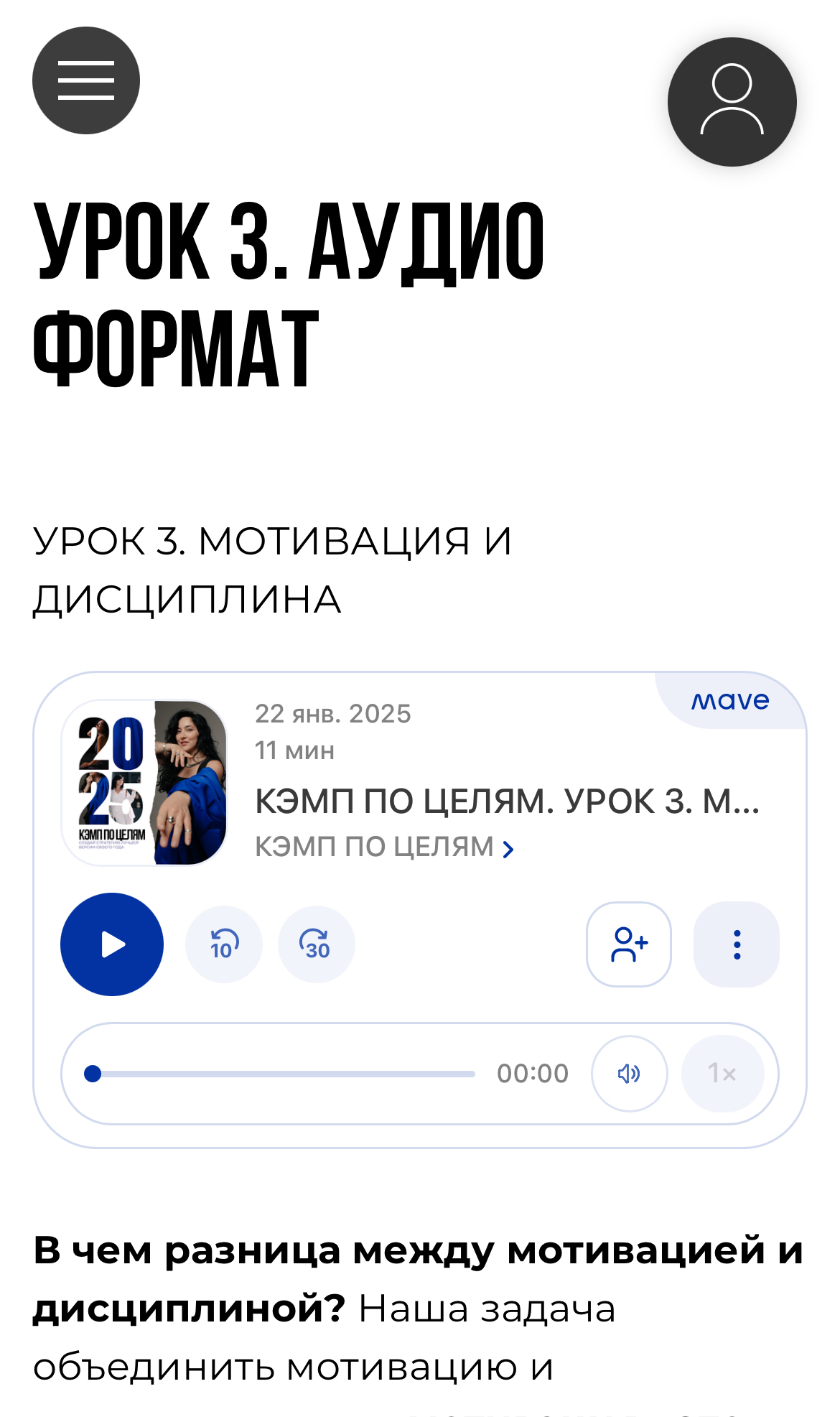Change the 1× playback speed
This screenshot has height=1417, width=840.
tap(722, 1074)
